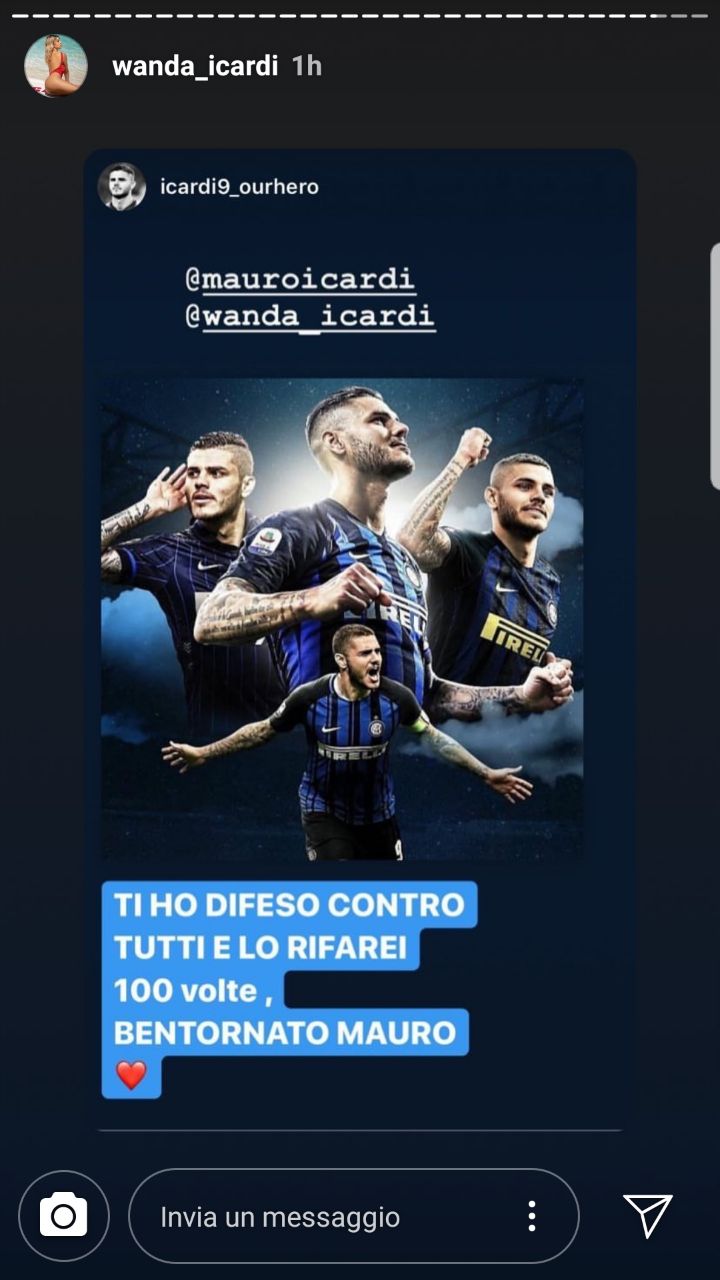This screenshot has width=720, height=1280.
Task: Open wanda_icardi's profile picture
Action: click(56, 66)
